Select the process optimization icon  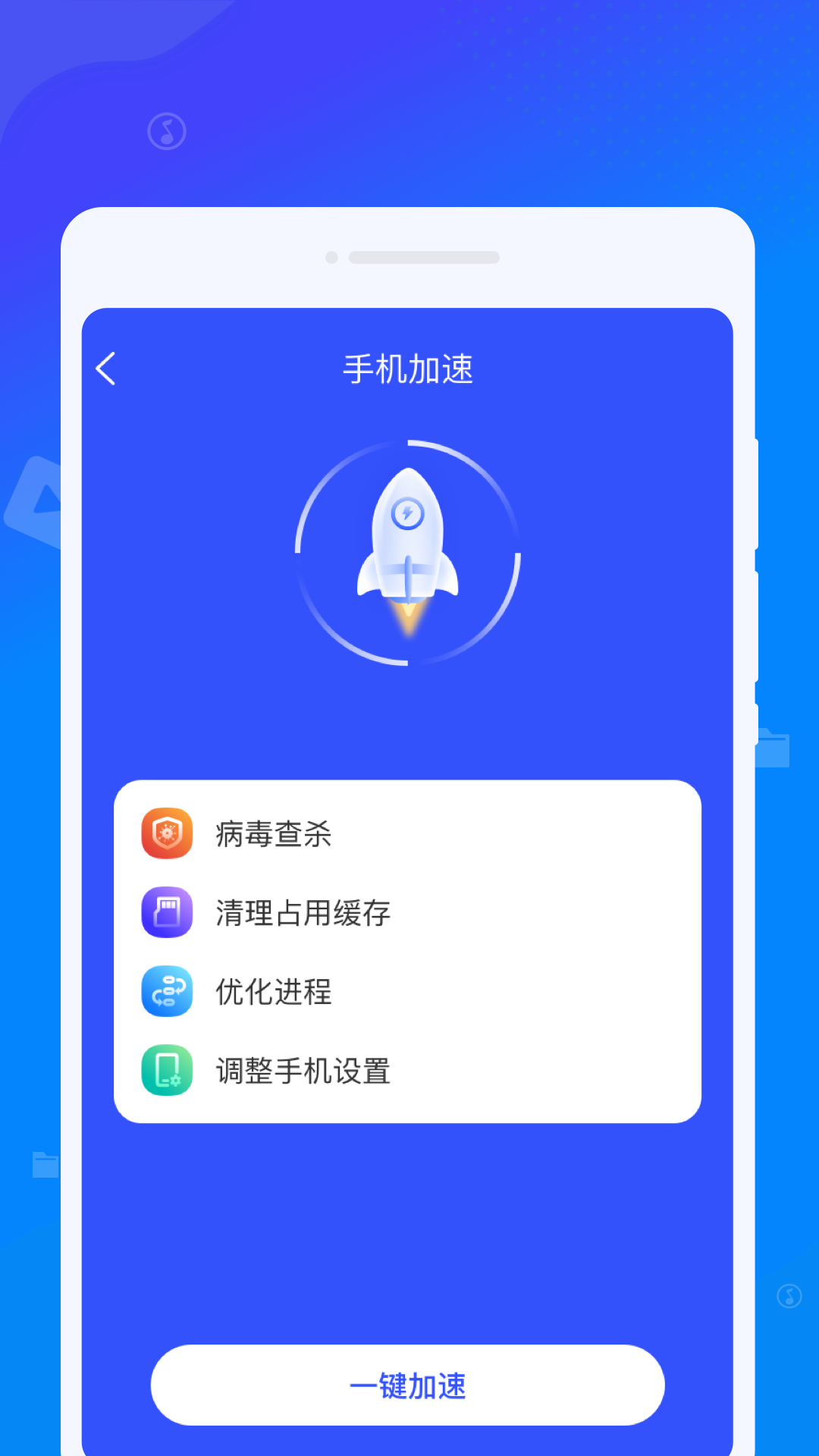(x=166, y=991)
